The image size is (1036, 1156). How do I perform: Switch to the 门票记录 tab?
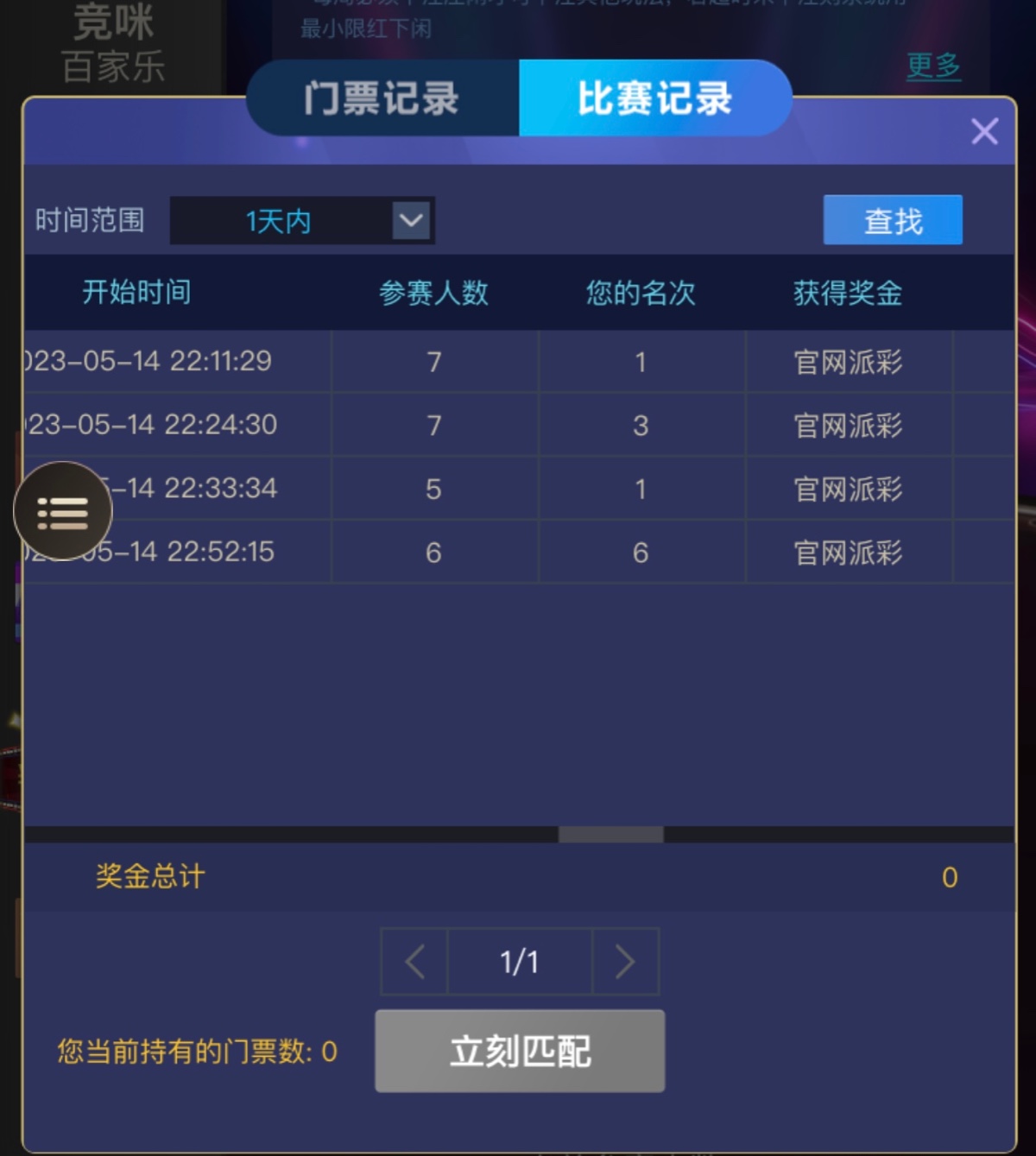tap(382, 98)
